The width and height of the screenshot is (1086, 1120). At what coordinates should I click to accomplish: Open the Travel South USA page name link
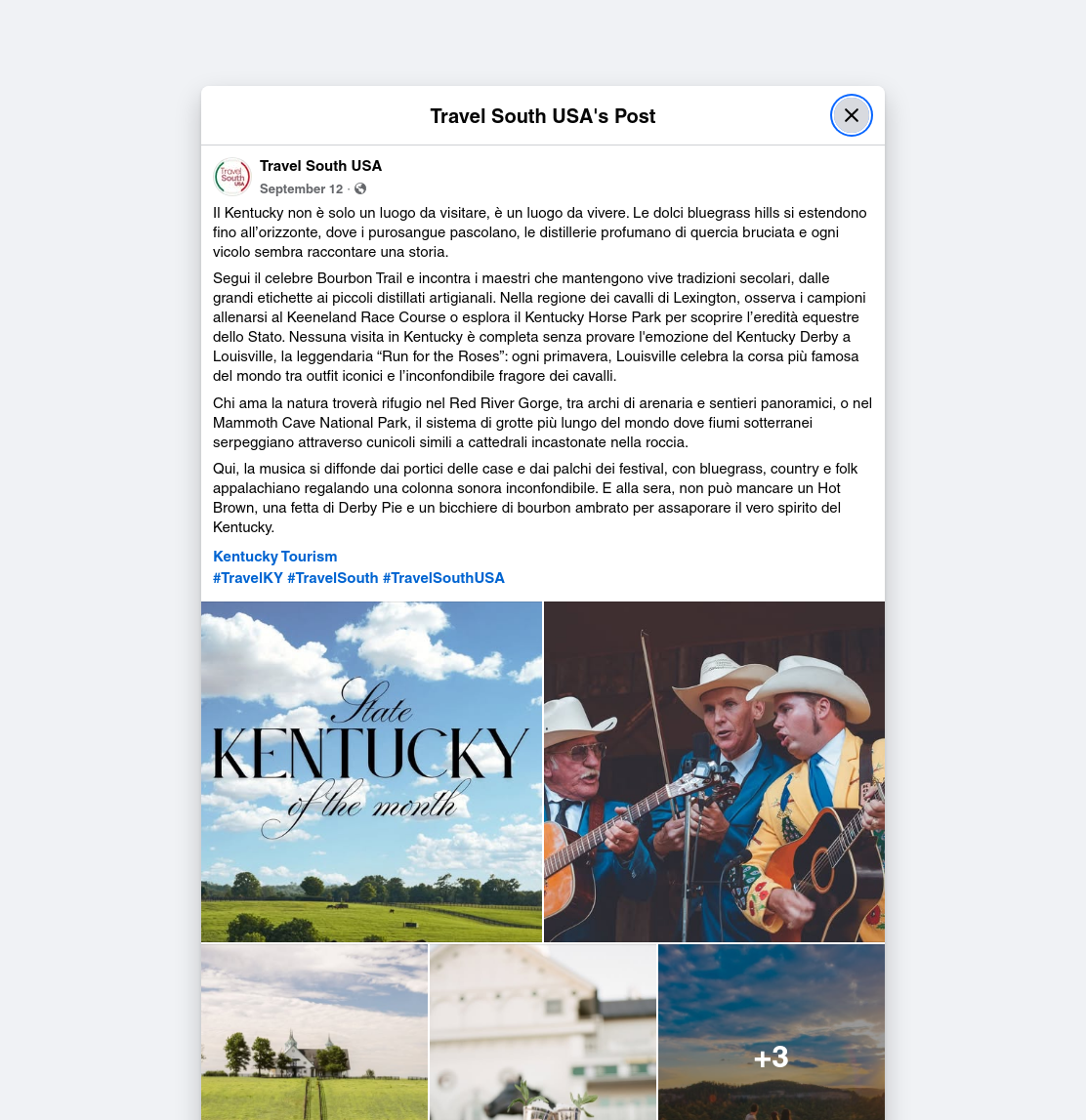click(320, 166)
